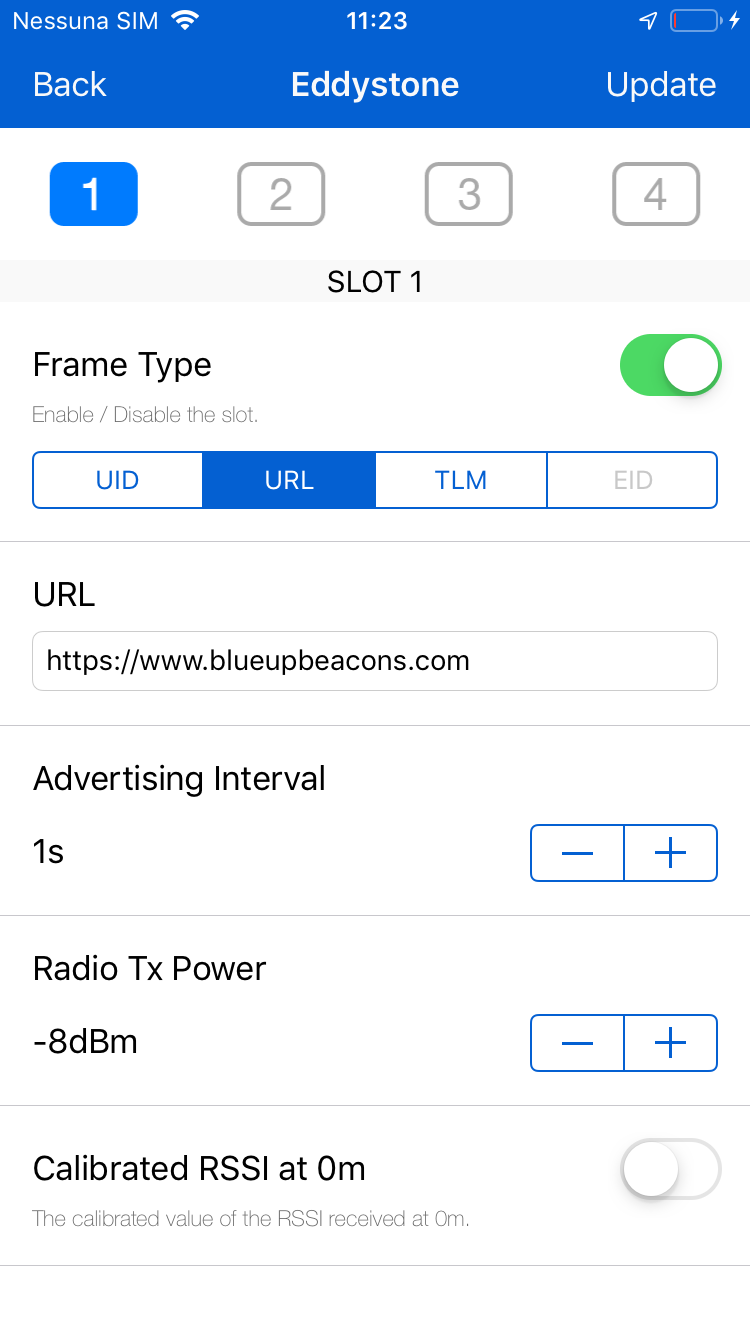Switch to slot 2

(281, 194)
